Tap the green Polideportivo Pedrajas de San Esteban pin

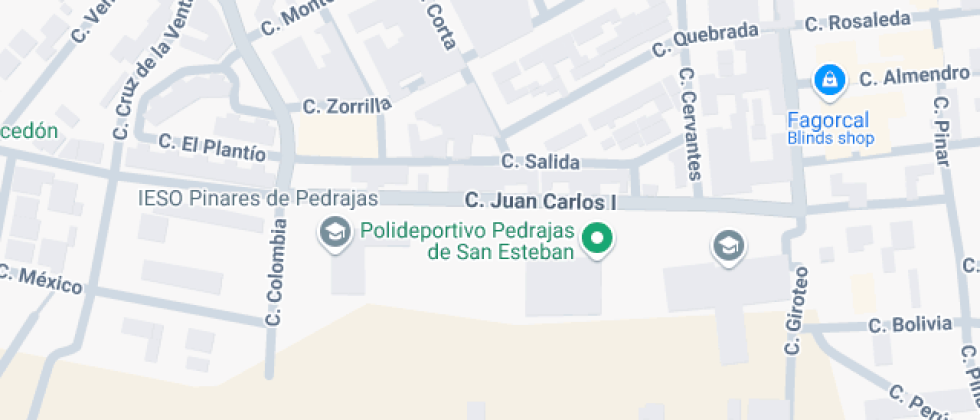(598, 239)
